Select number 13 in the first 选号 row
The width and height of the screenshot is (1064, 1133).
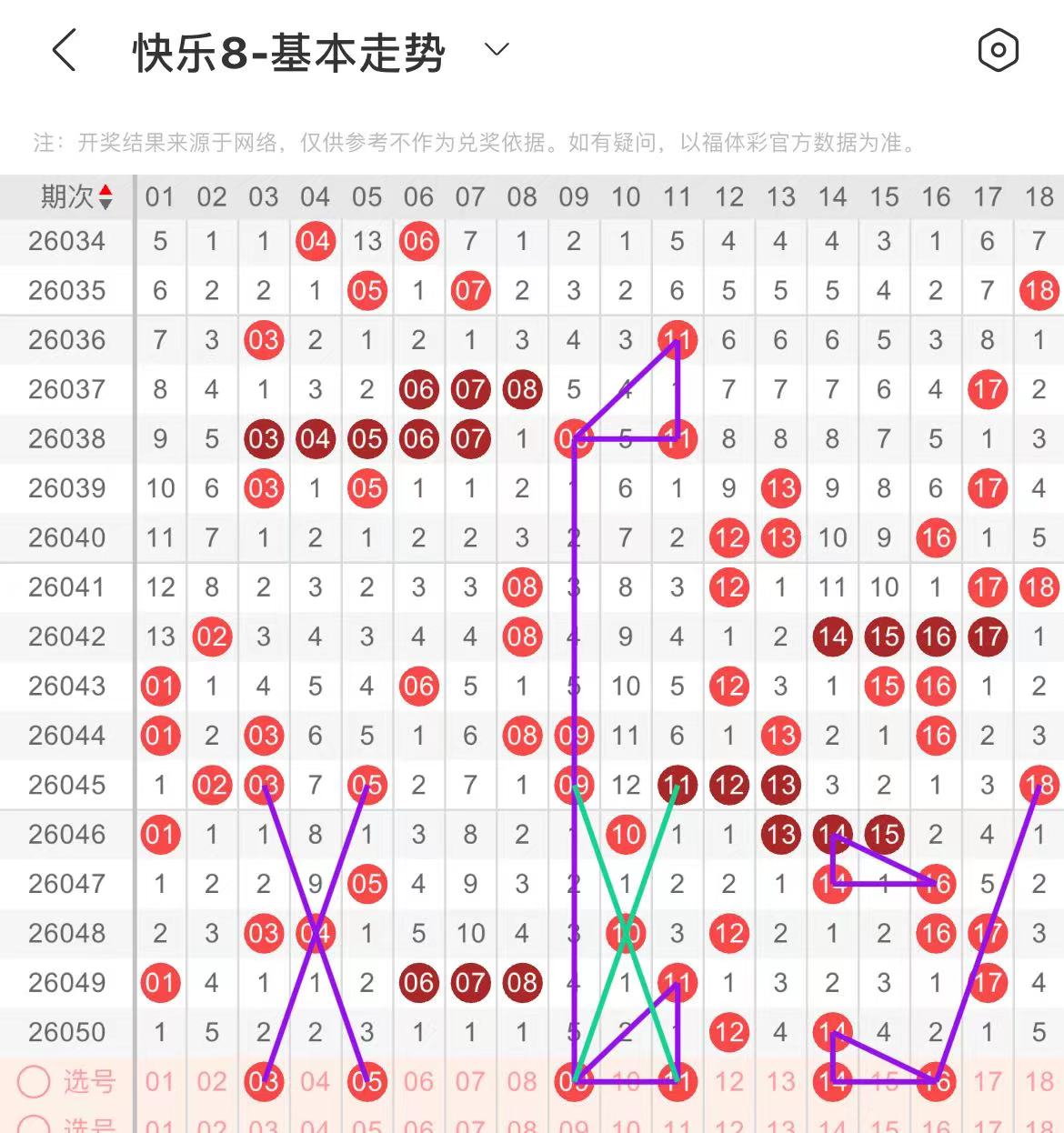click(781, 1082)
